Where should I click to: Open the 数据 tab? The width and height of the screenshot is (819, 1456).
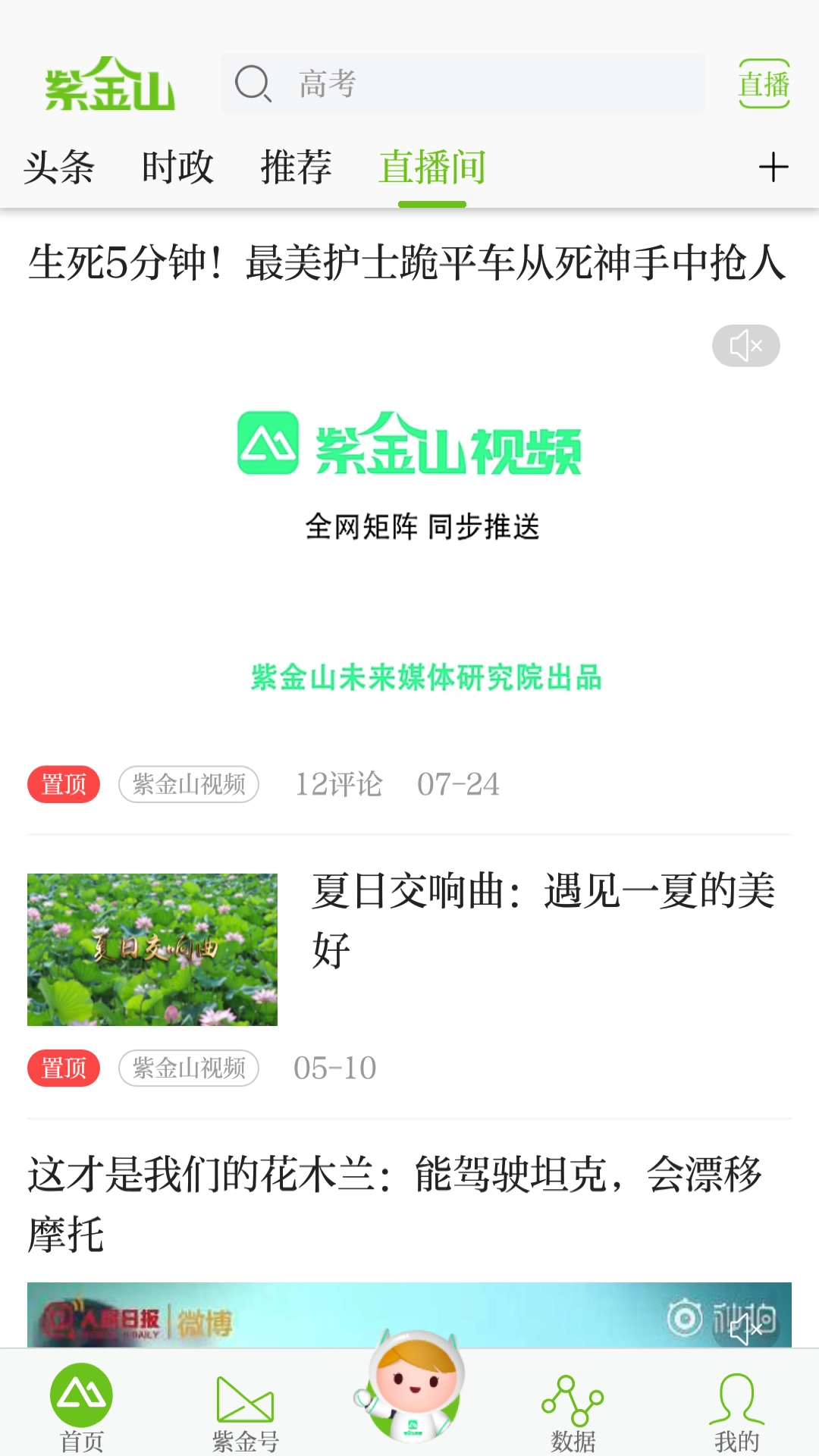[x=573, y=1412]
